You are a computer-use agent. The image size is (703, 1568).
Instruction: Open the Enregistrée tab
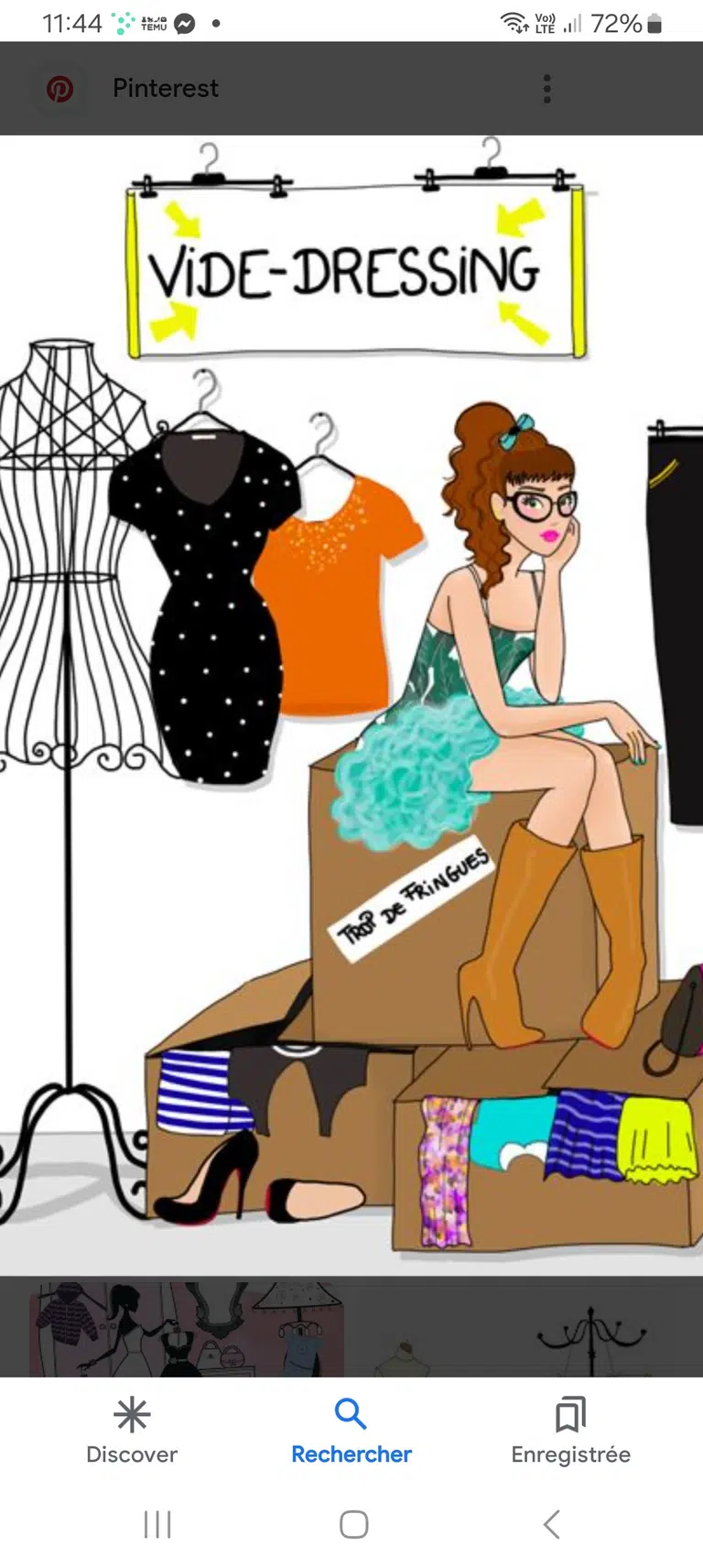[x=570, y=1430]
